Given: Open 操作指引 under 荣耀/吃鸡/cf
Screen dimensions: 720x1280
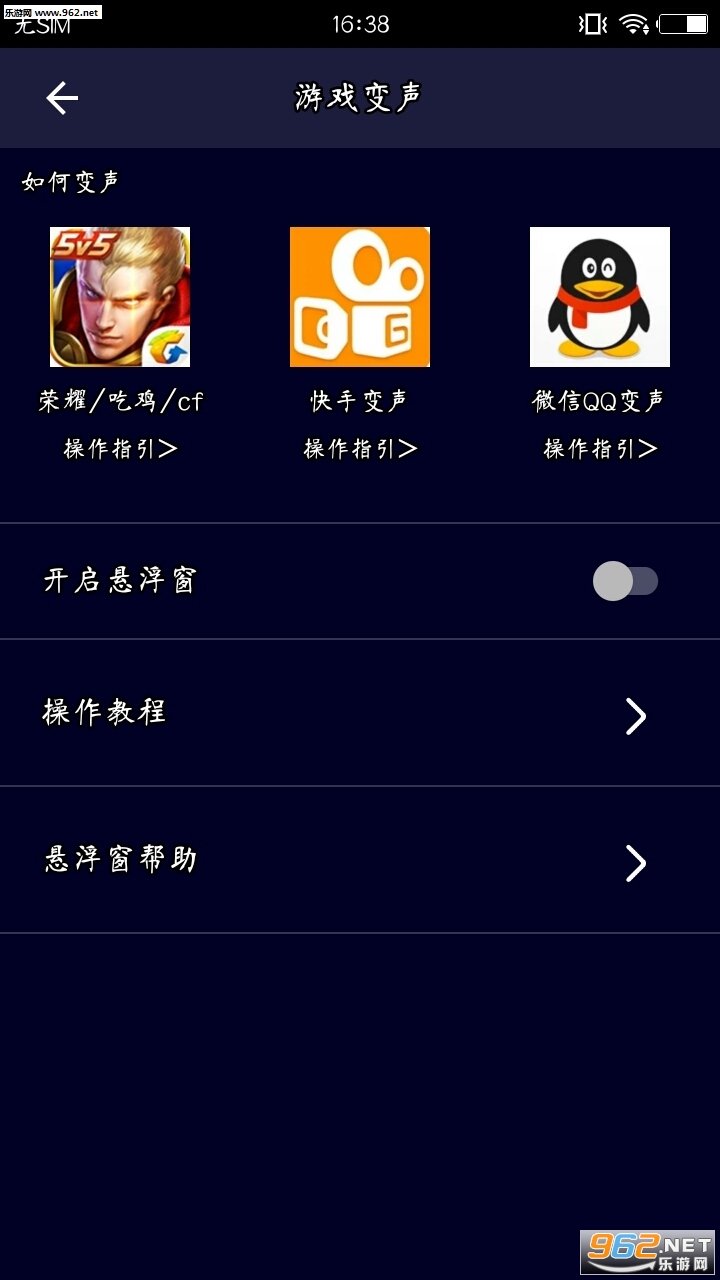Looking at the screenshot, I should (x=120, y=449).
